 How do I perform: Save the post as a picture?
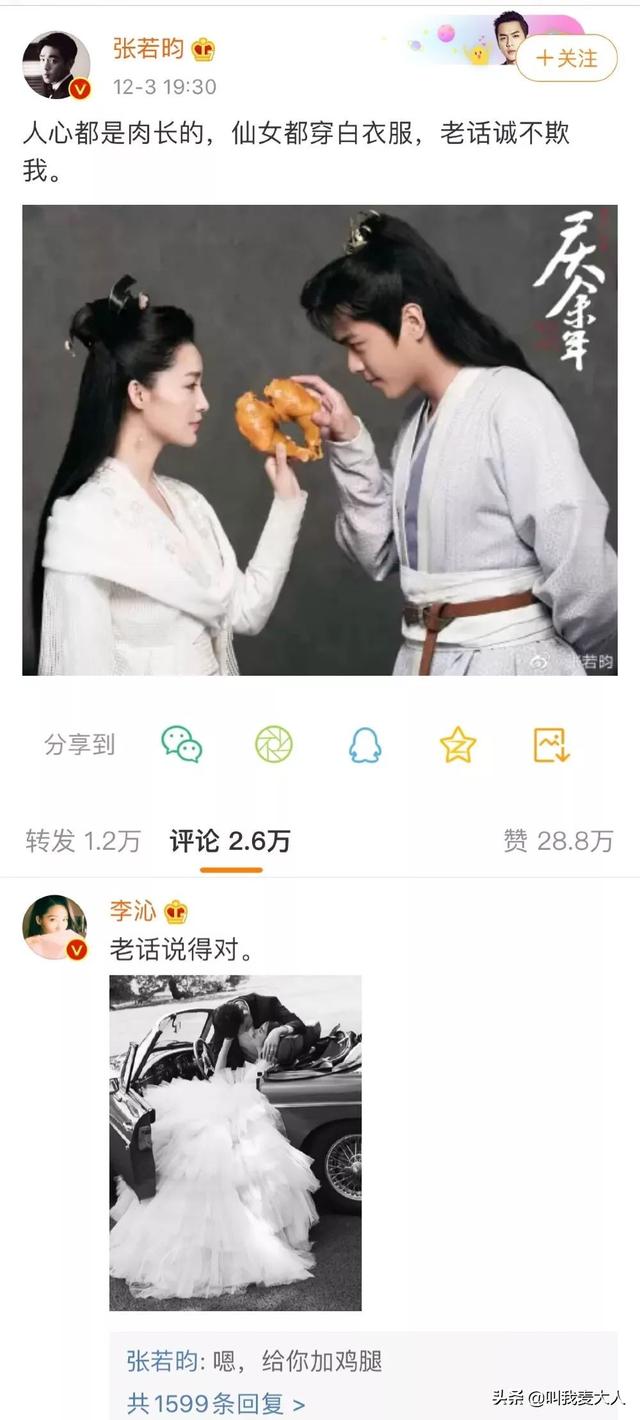550,744
